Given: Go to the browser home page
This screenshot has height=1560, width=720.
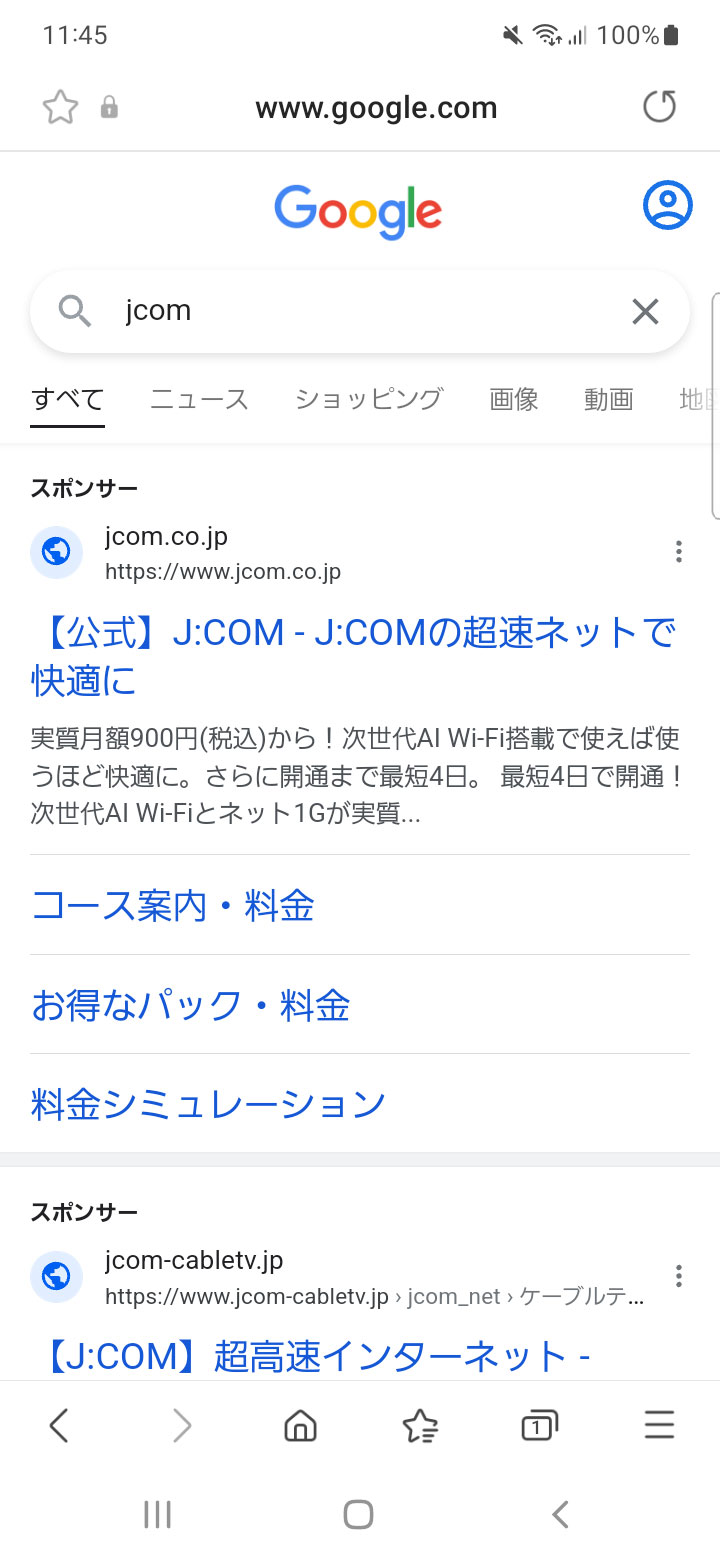Looking at the screenshot, I should (x=300, y=1425).
